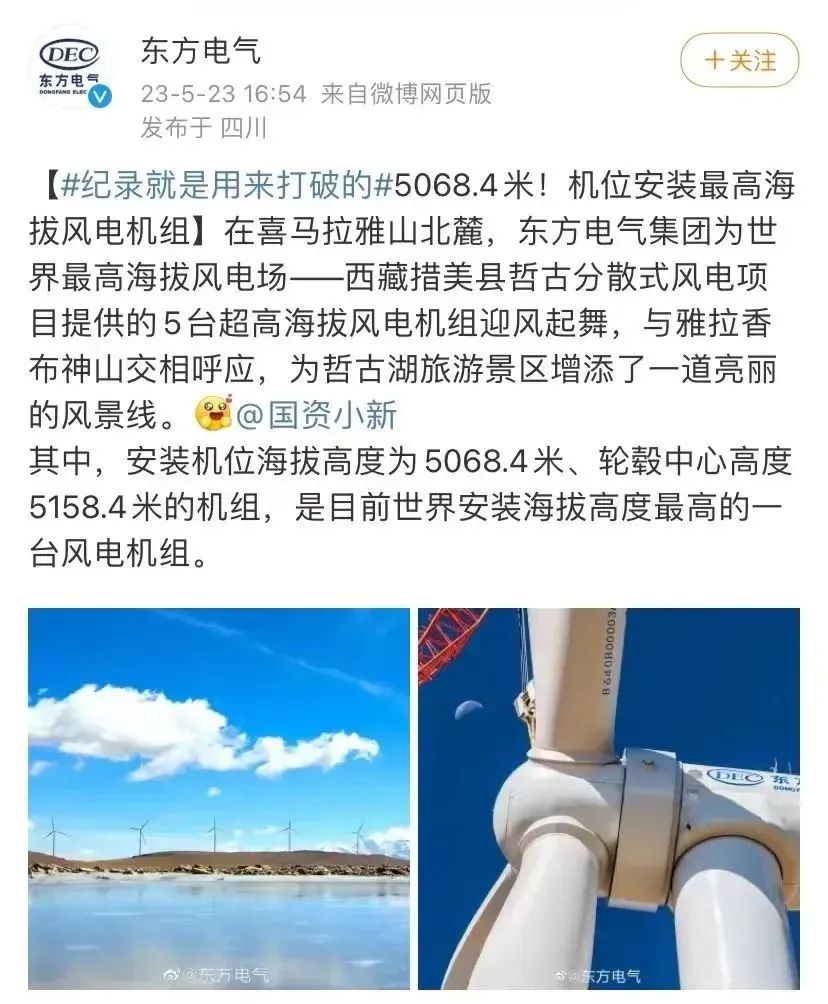Open the 东方电气 profile avatar
The height and width of the screenshot is (1004, 828).
click(70, 69)
